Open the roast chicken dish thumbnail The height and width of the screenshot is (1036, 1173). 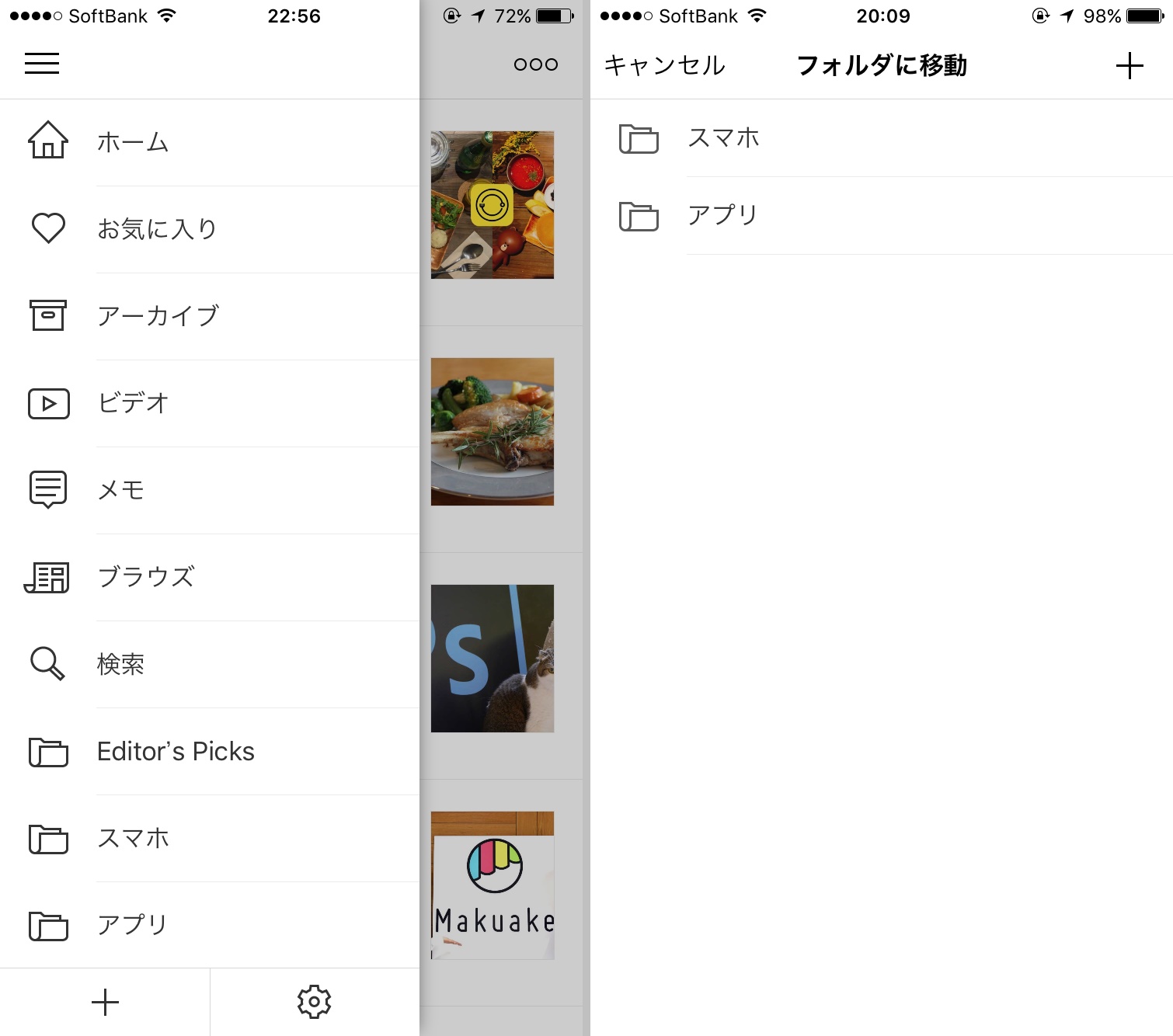493,432
